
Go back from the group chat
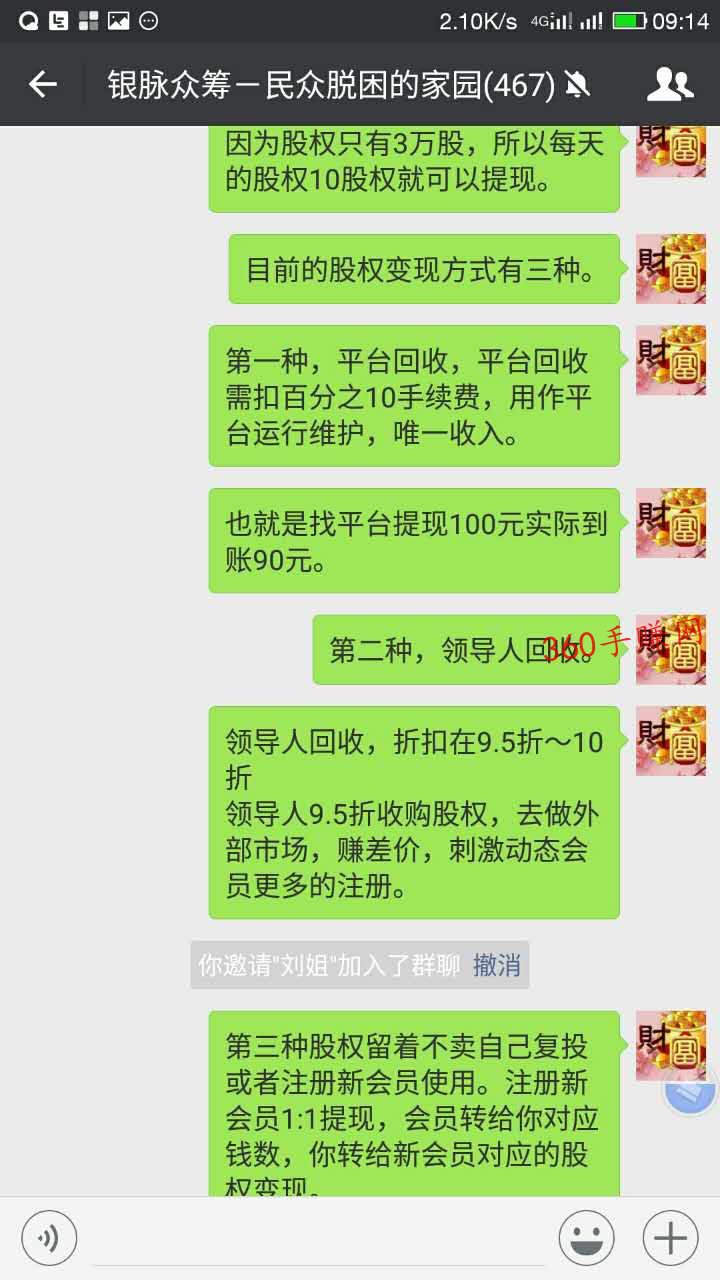42,85
